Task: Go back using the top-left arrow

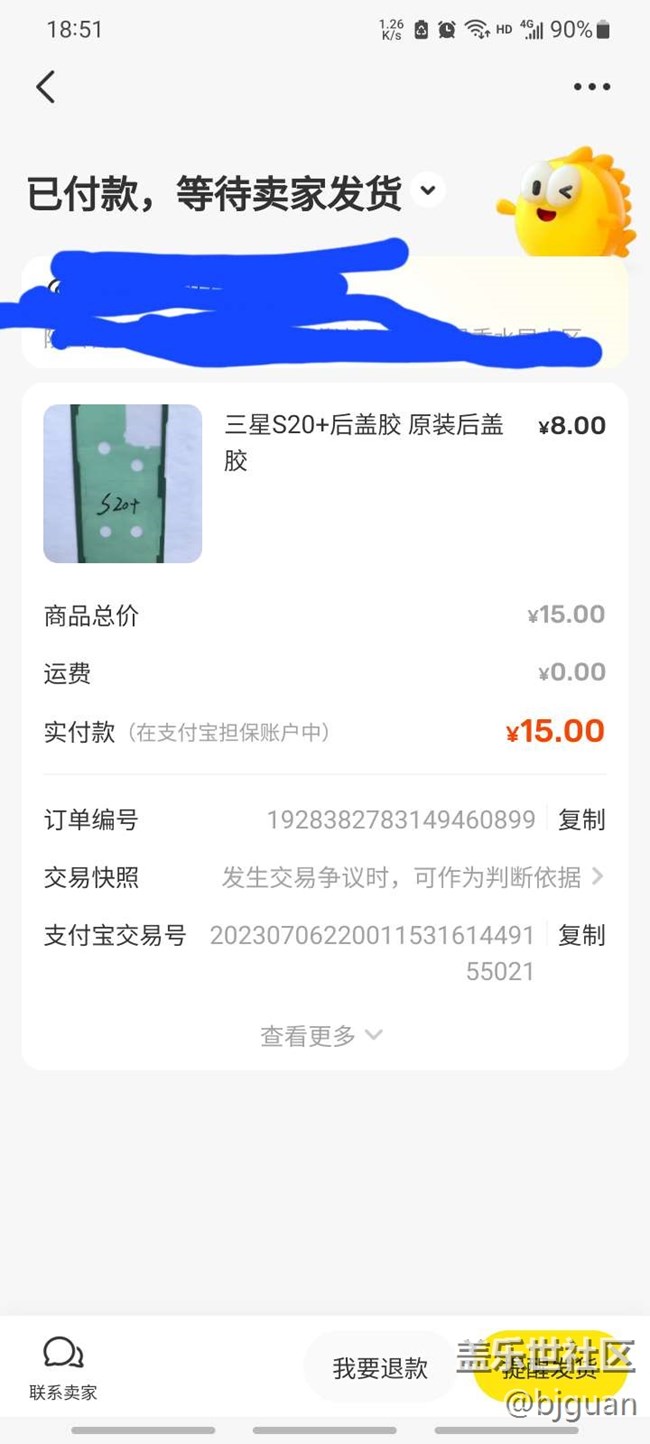Action: (x=46, y=87)
